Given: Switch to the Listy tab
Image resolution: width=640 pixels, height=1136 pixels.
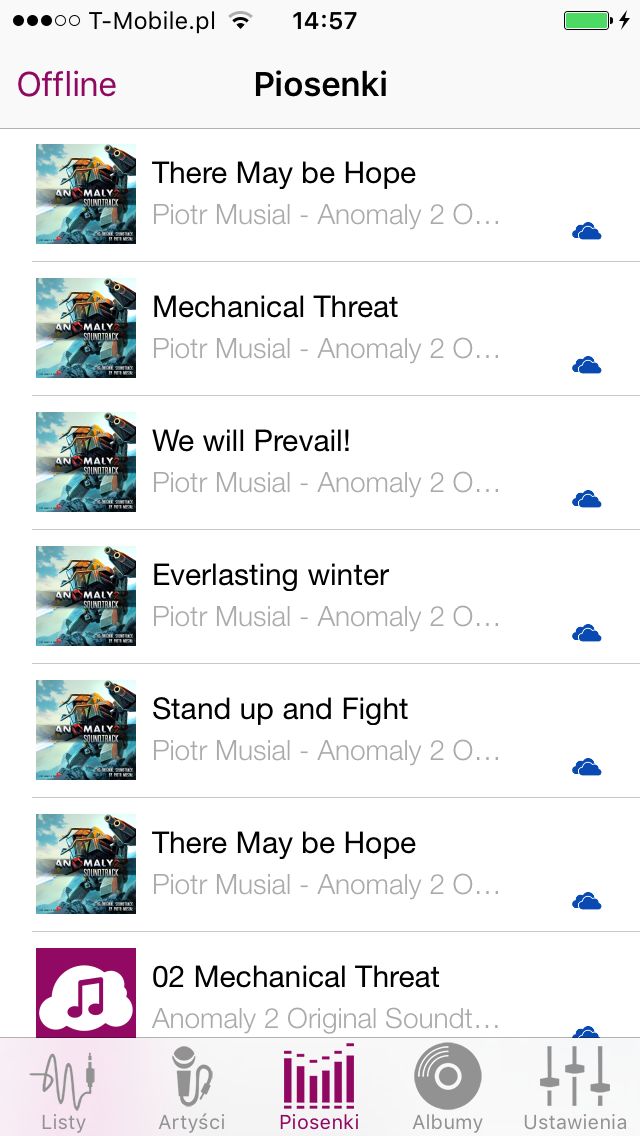Looking at the screenshot, I should (x=64, y=1087).
